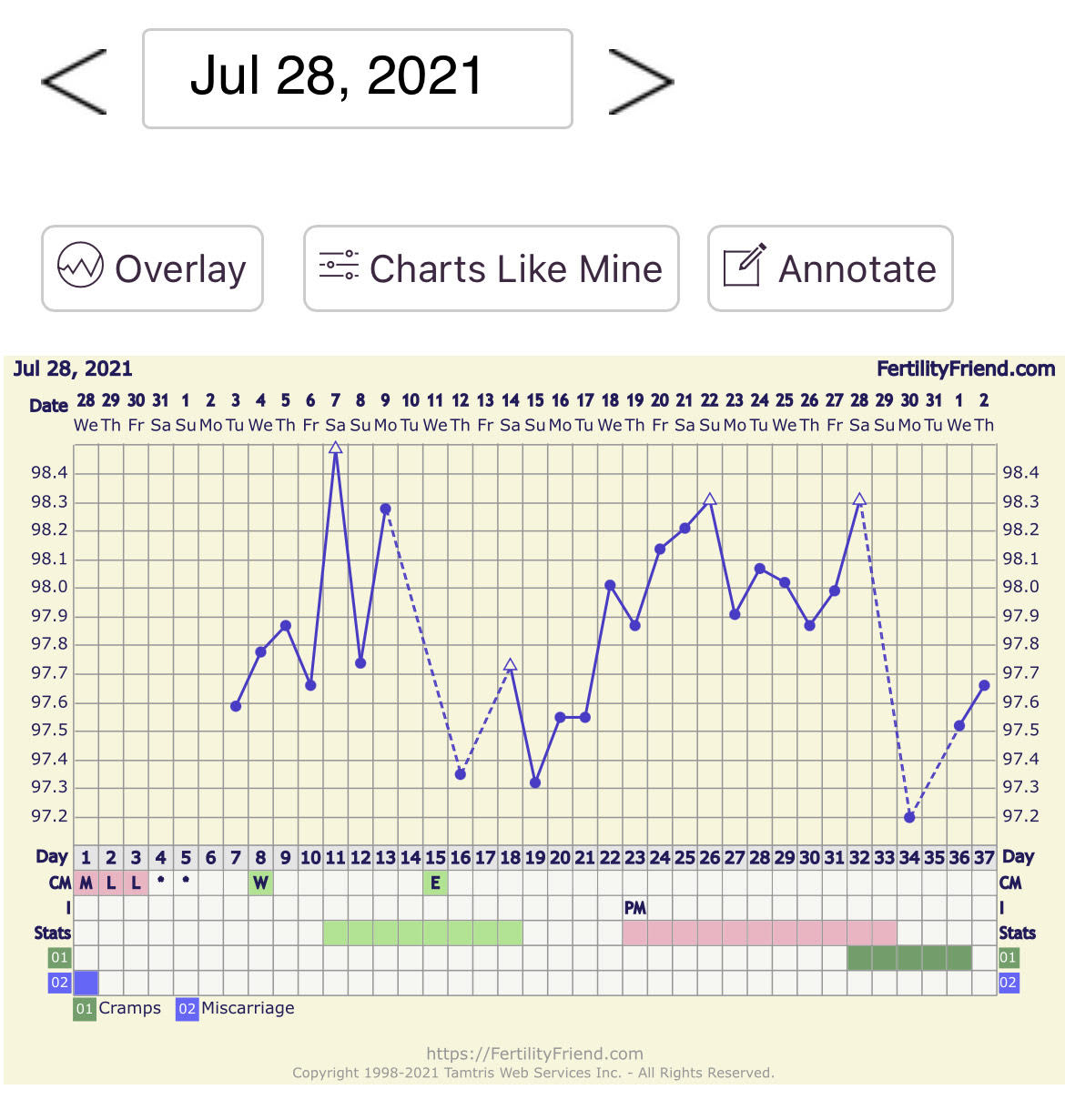Open Charts Like Mine
The width and height of the screenshot is (1065, 1120).
tap(491, 268)
